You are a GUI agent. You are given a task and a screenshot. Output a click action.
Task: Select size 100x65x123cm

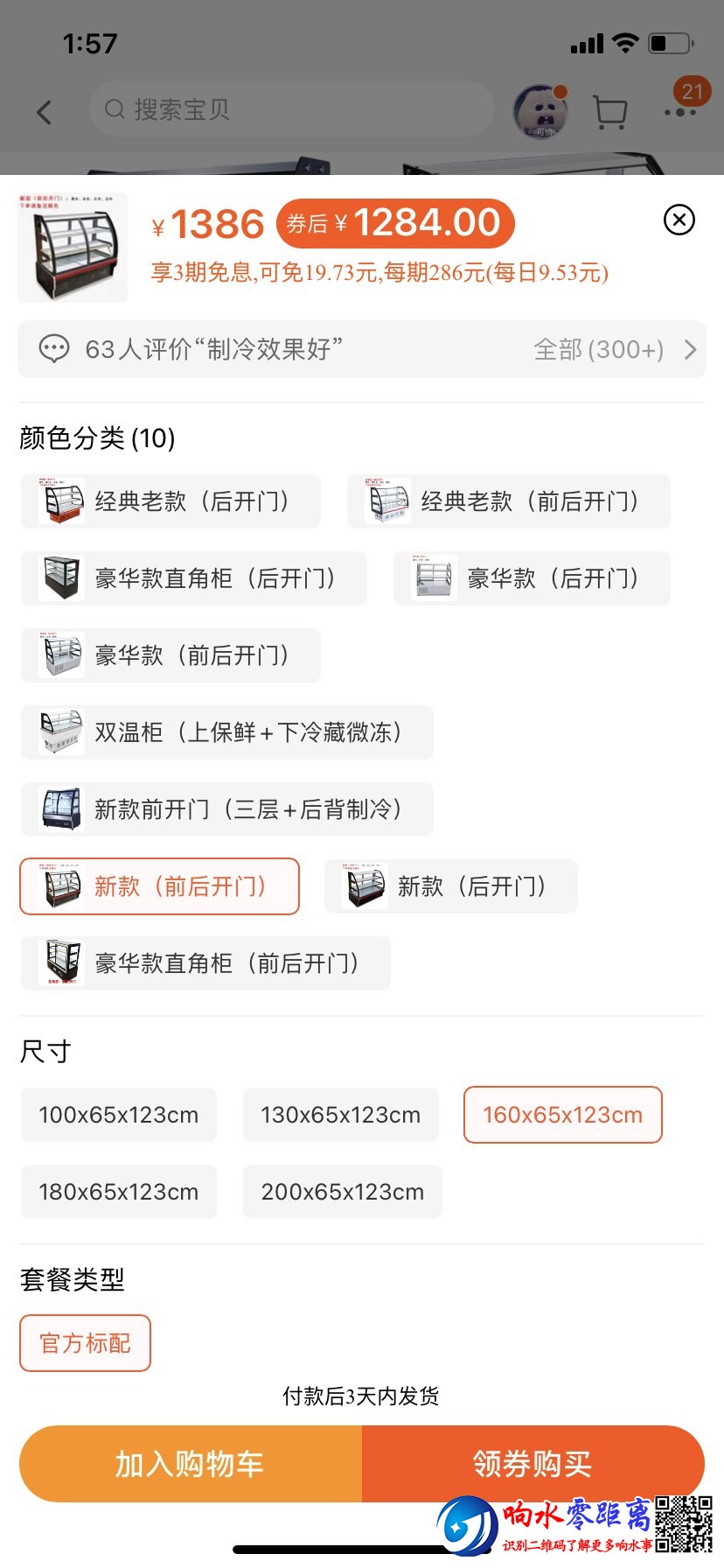[118, 1115]
